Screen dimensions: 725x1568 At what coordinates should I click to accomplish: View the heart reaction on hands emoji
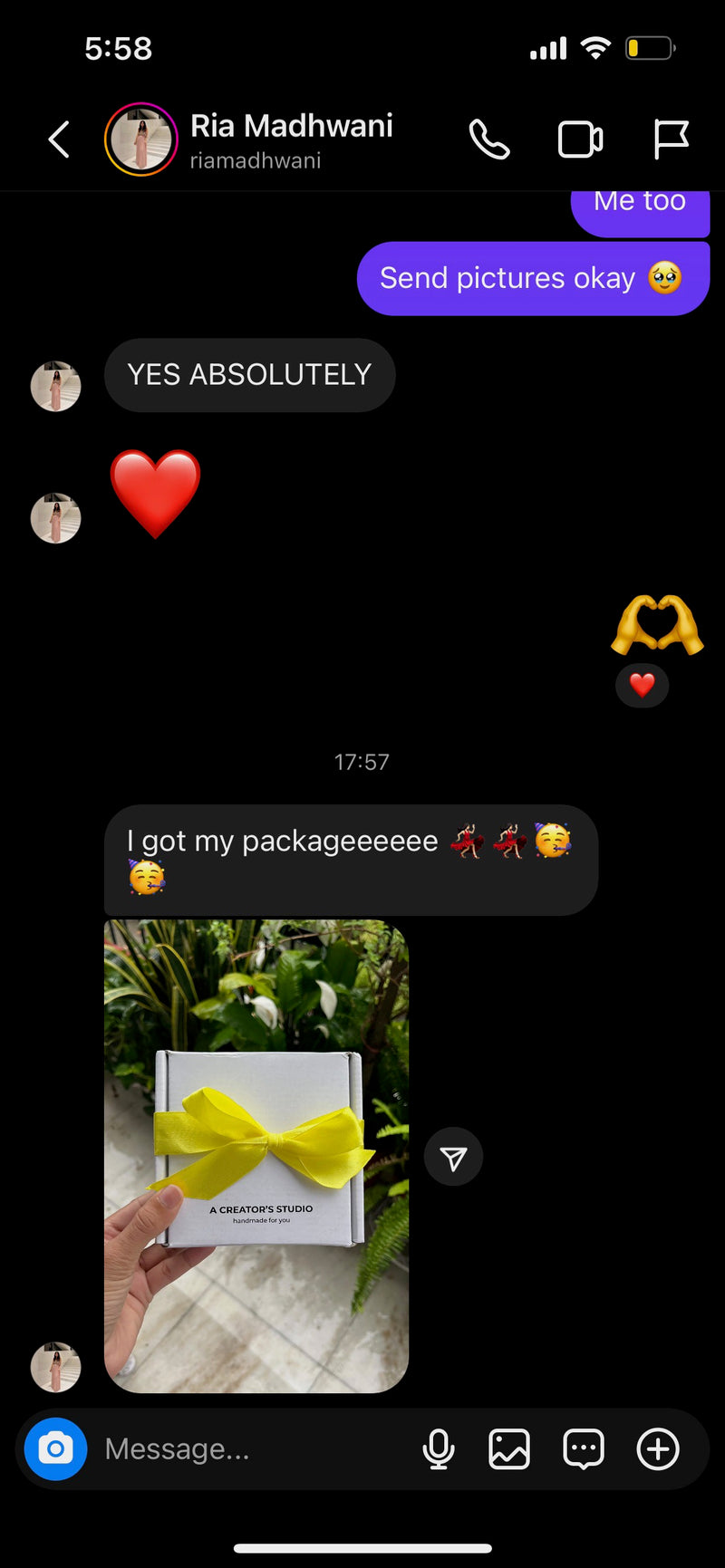pyautogui.click(x=642, y=686)
